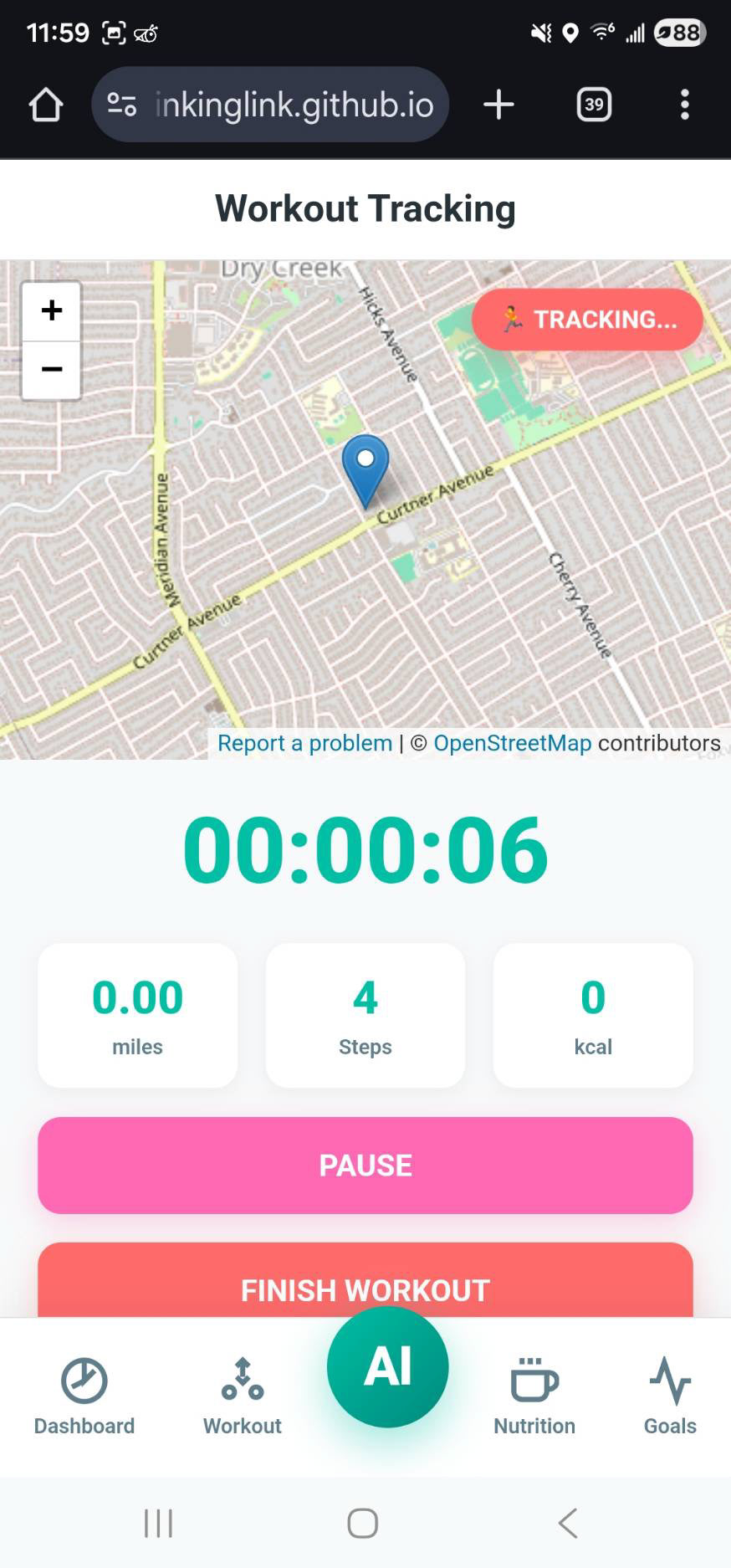Open the OpenStreetMap link
Image resolution: width=731 pixels, height=1568 pixels.
click(x=512, y=743)
